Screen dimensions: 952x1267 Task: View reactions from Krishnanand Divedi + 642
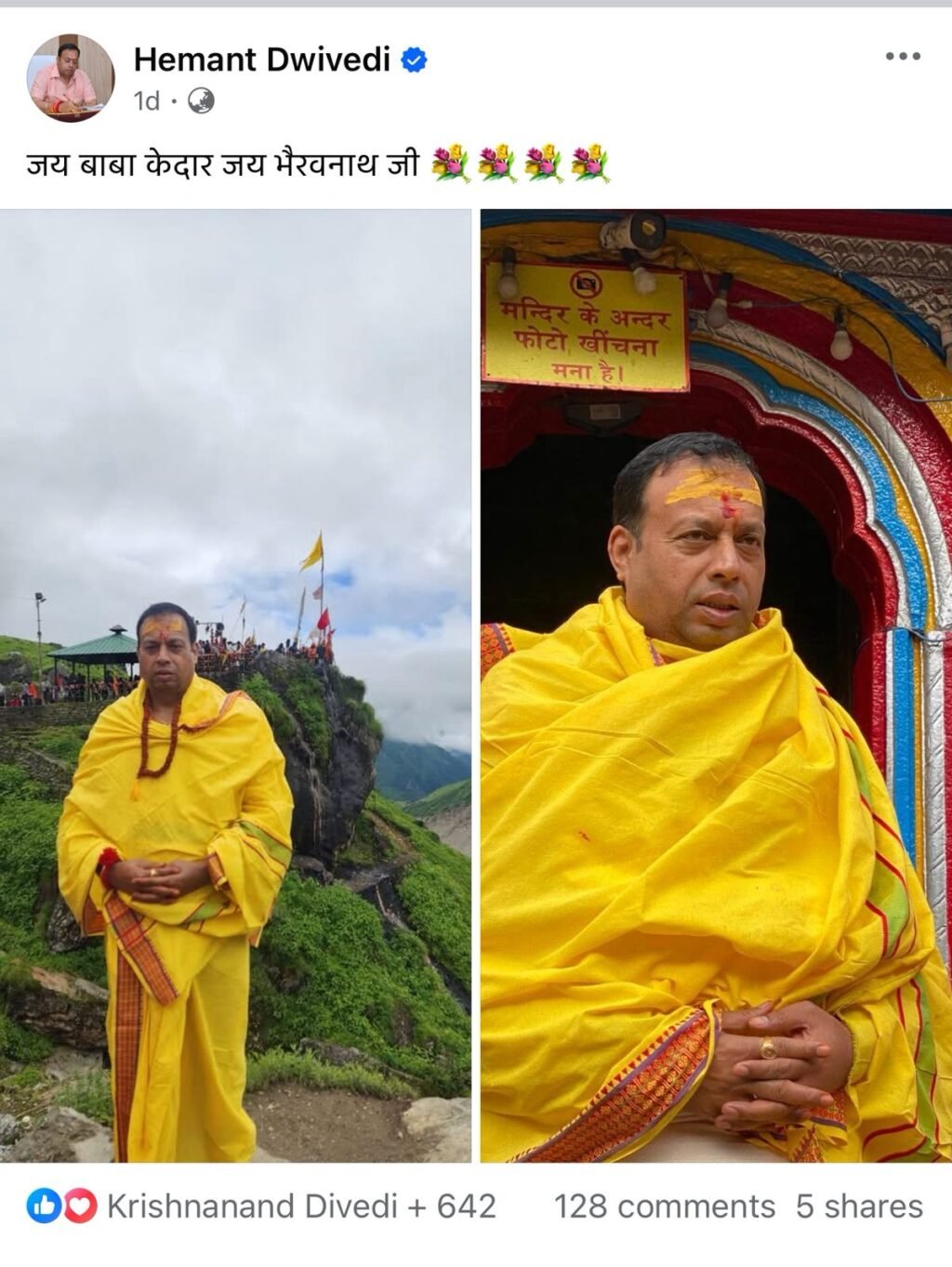(x=300, y=1206)
